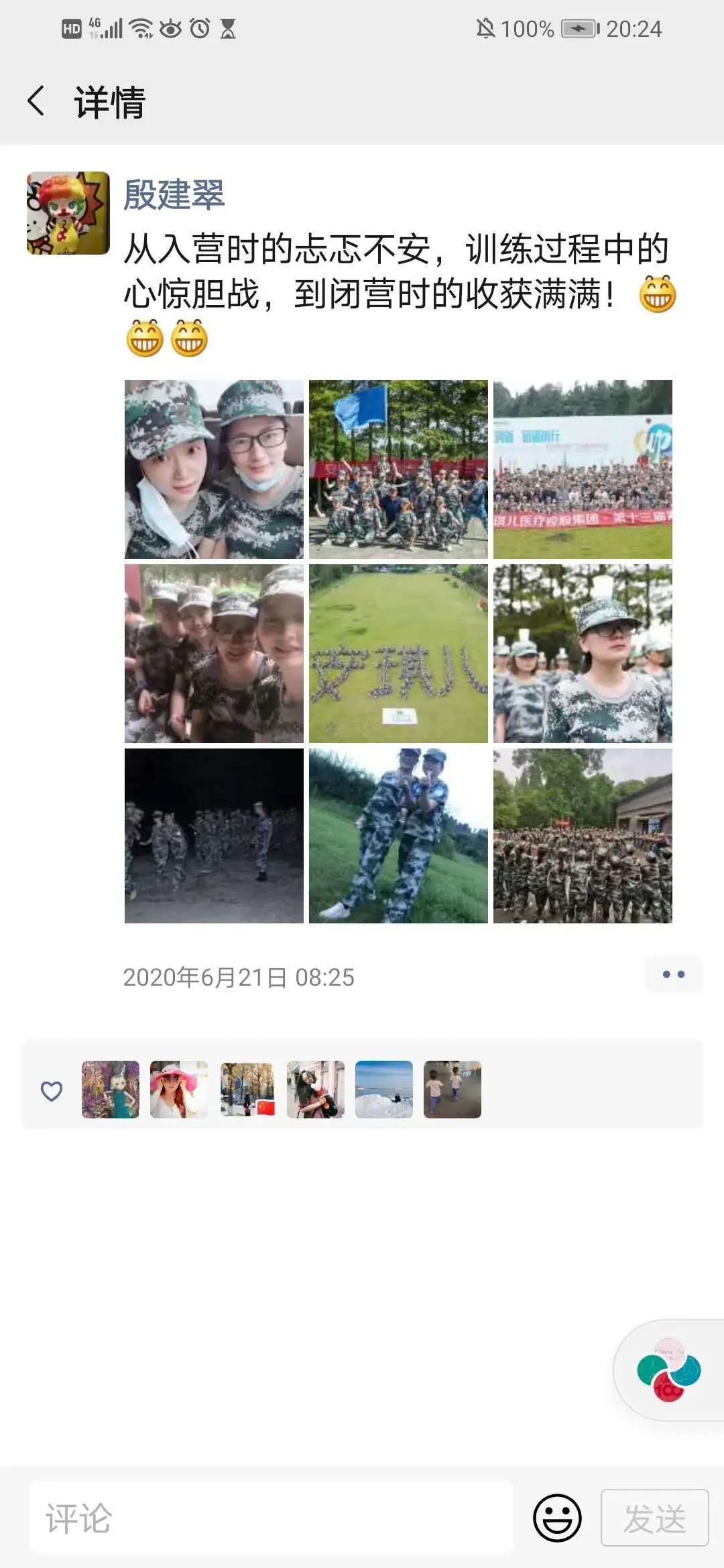Tap the 发送 send button
Image resolution: width=724 pixels, height=1568 pixels.
pos(654,1518)
